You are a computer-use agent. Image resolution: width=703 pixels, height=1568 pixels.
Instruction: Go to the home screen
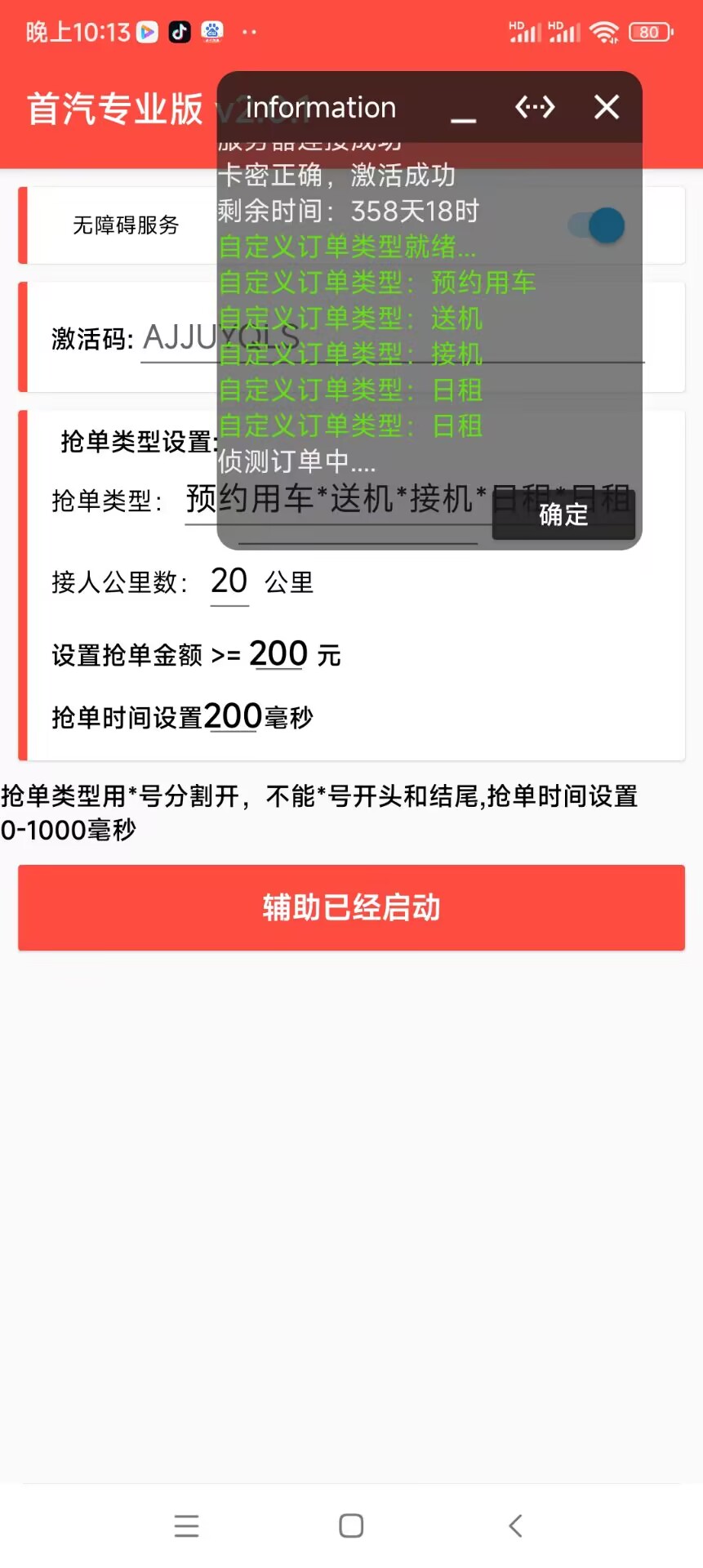coord(351,1526)
